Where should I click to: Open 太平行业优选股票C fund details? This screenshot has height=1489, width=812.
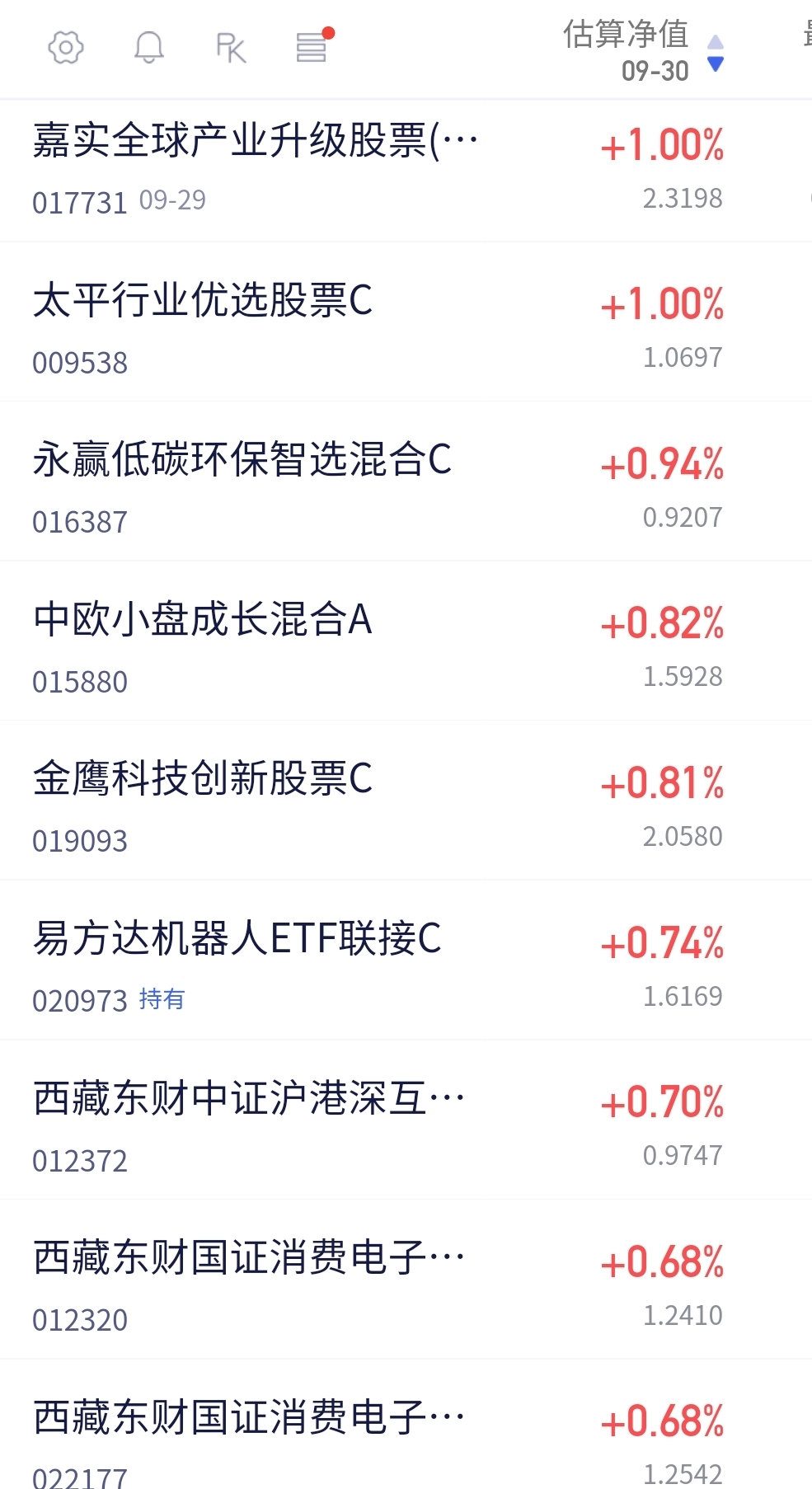tap(203, 328)
